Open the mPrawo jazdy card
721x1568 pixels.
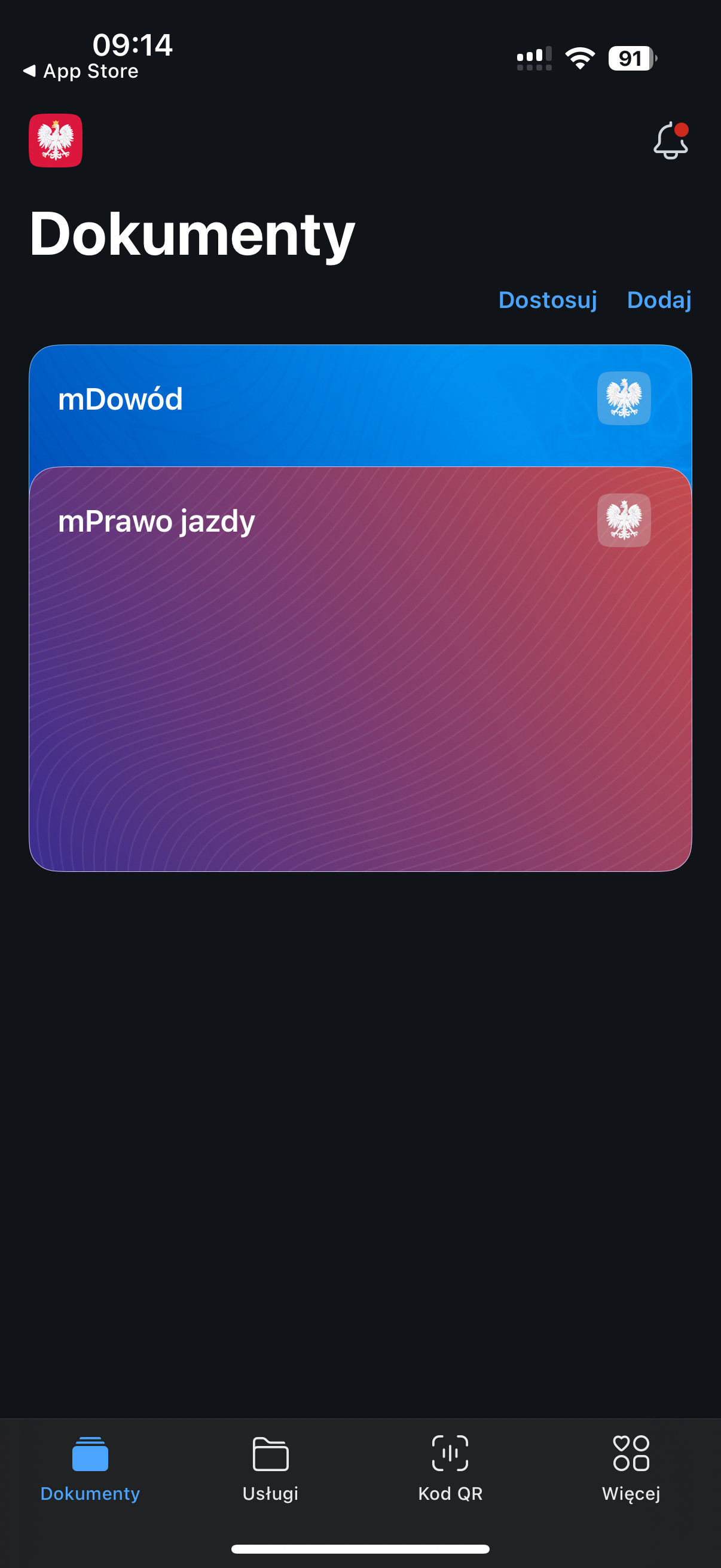point(360,669)
